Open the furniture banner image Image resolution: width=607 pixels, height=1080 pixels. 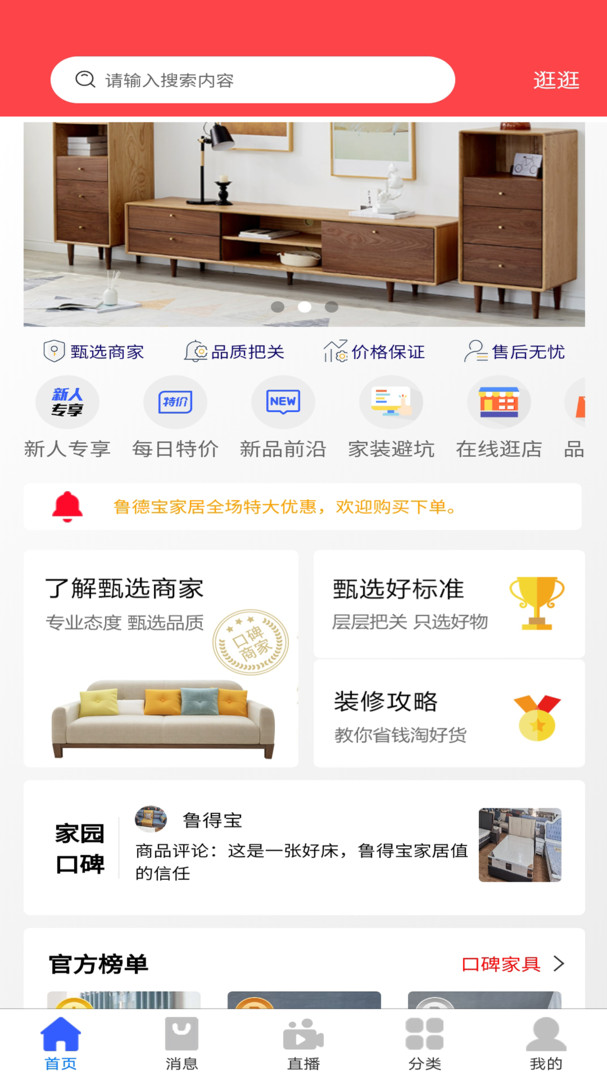pos(304,224)
